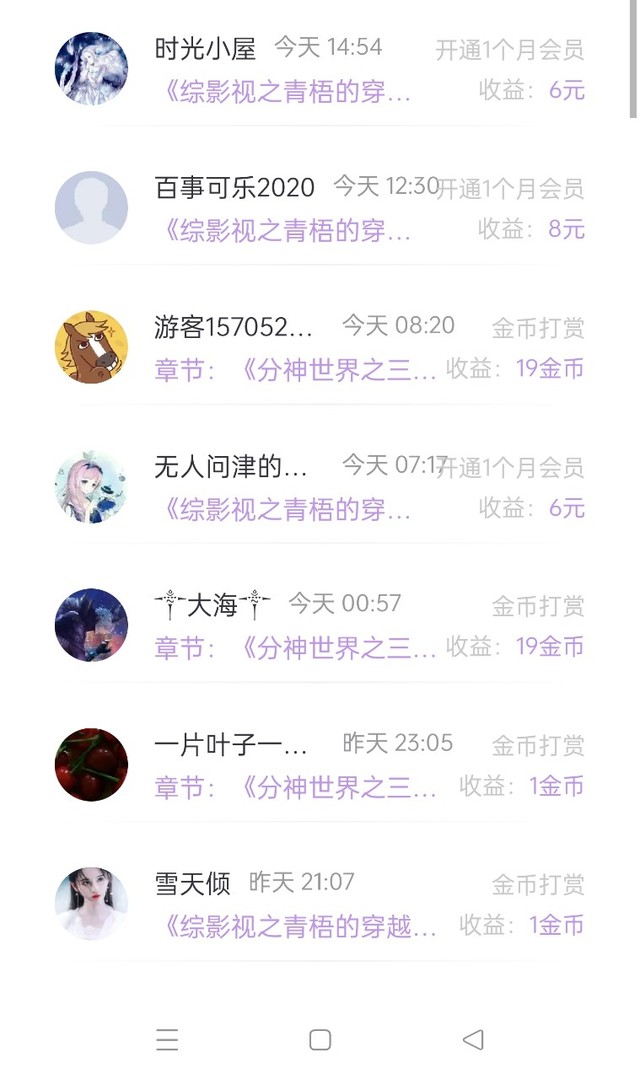The height and width of the screenshot is (1079, 640).
Task: View the coin tip from 大海
Action: pyautogui.click(x=320, y=625)
